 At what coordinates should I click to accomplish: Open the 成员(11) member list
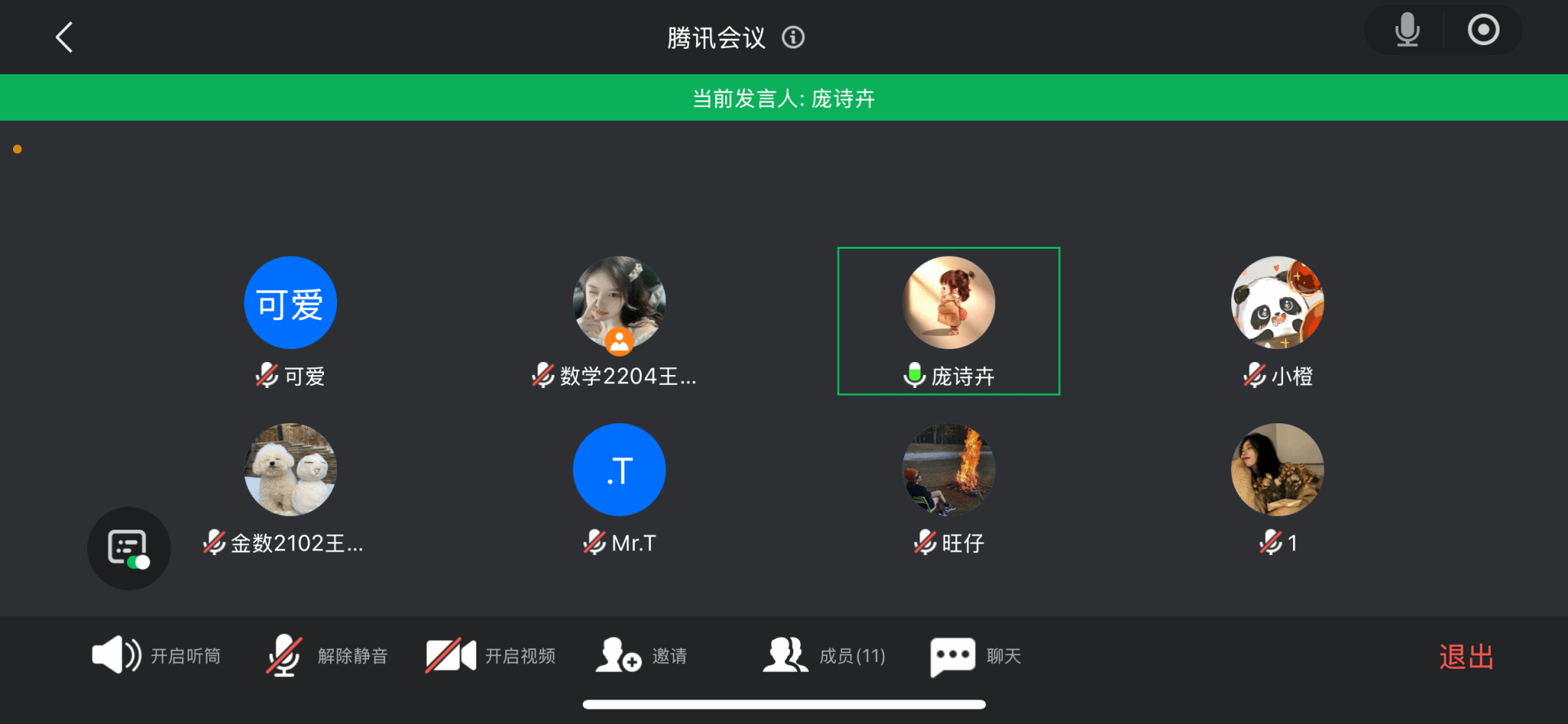(825, 656)
